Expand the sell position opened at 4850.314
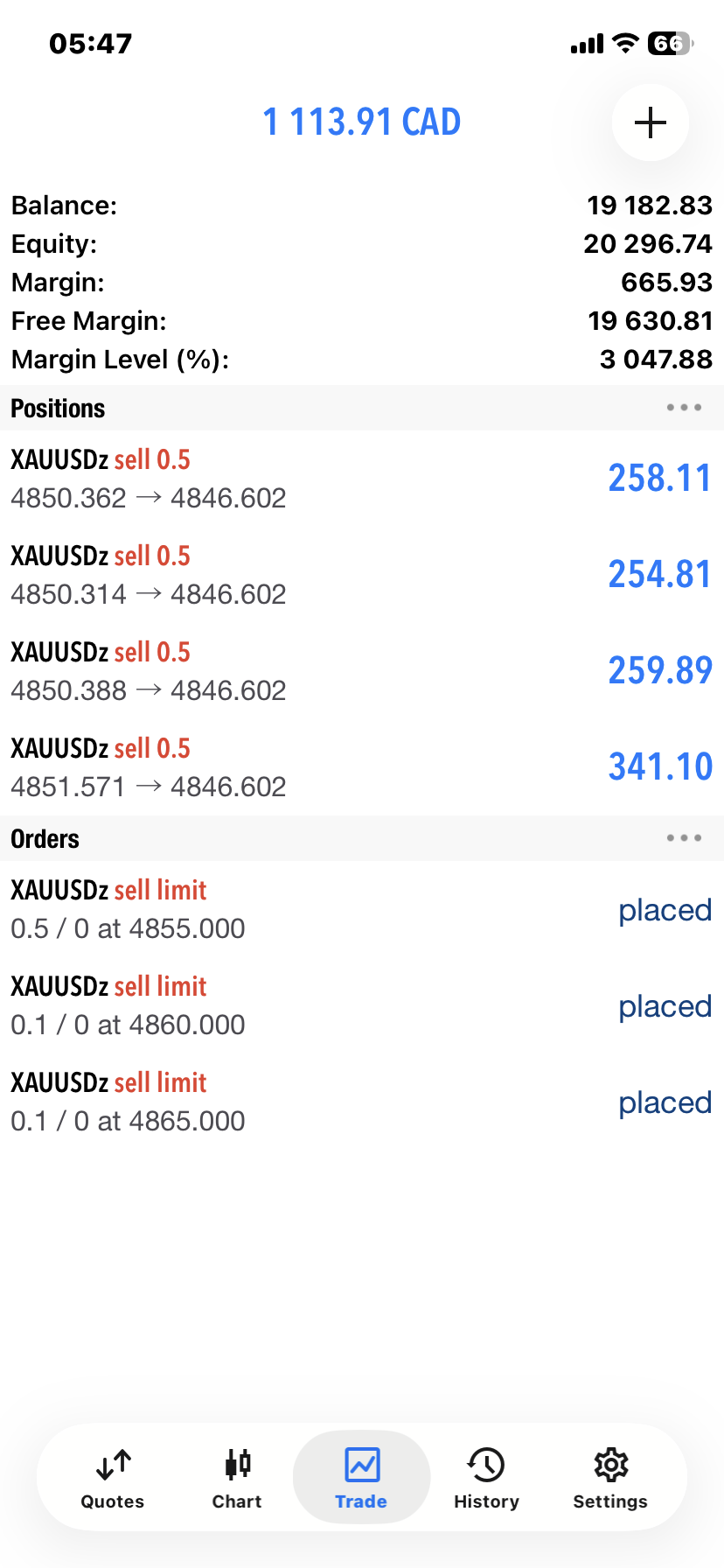 click(x=362, y=575)
